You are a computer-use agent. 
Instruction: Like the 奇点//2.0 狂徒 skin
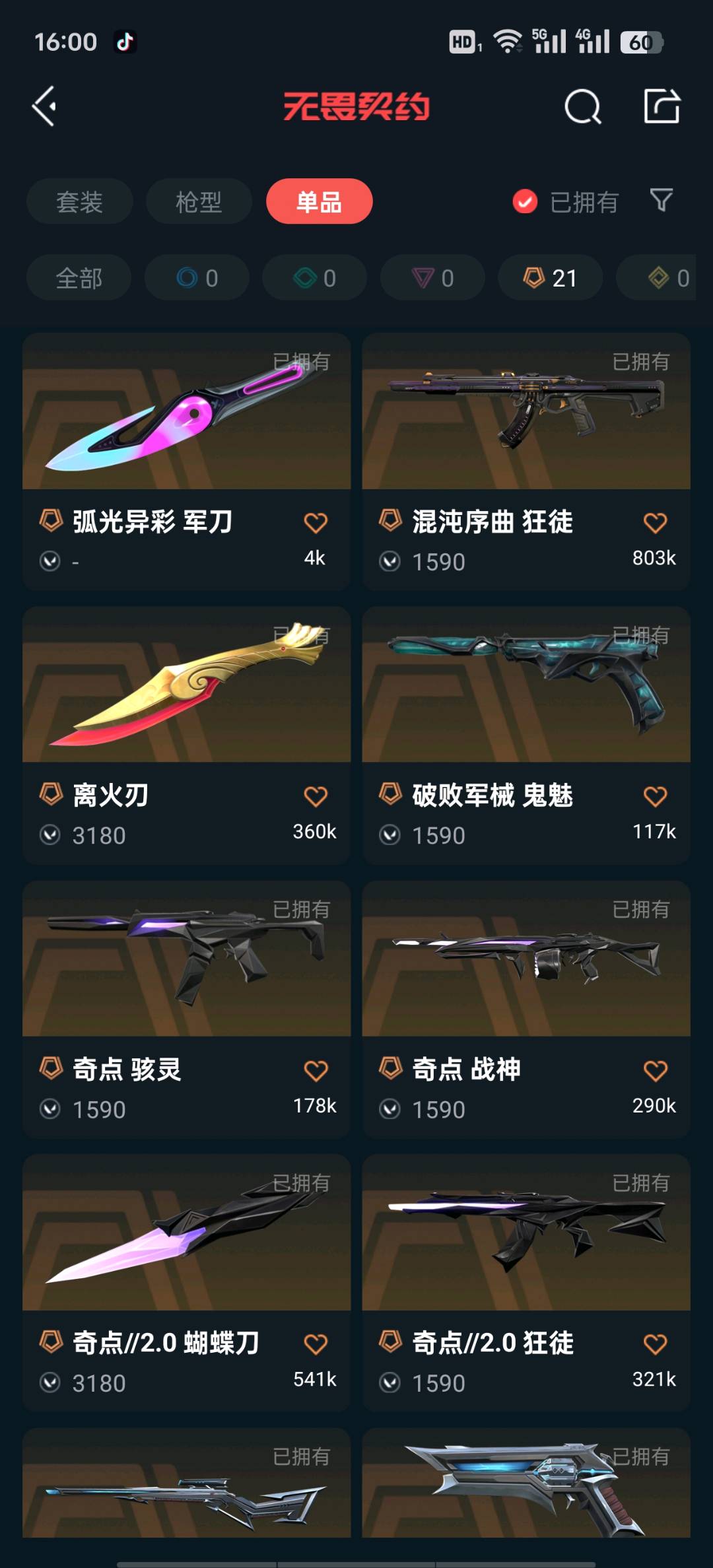[655, 1344]
